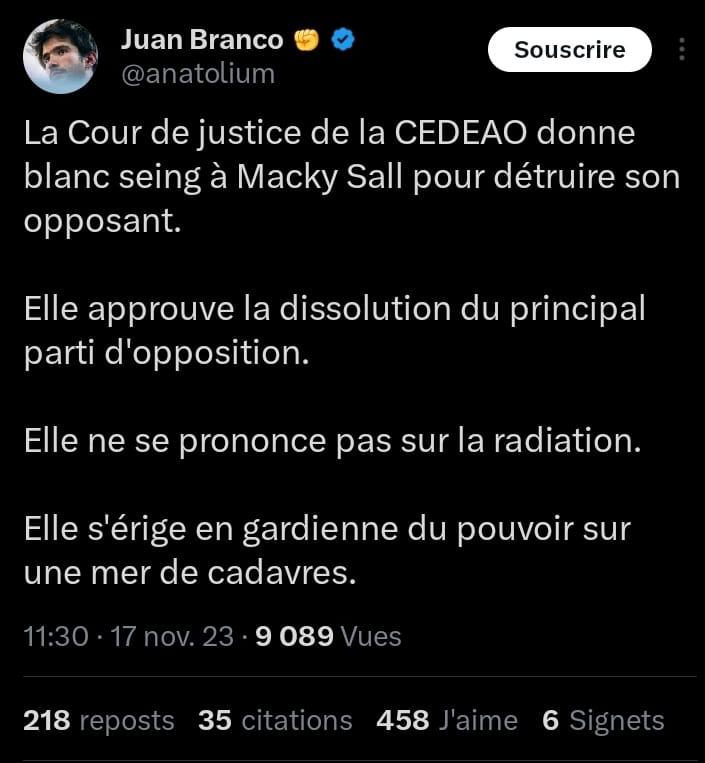
Task: Open Juan Branco's profile picture
Action: (x=60, y=56)
